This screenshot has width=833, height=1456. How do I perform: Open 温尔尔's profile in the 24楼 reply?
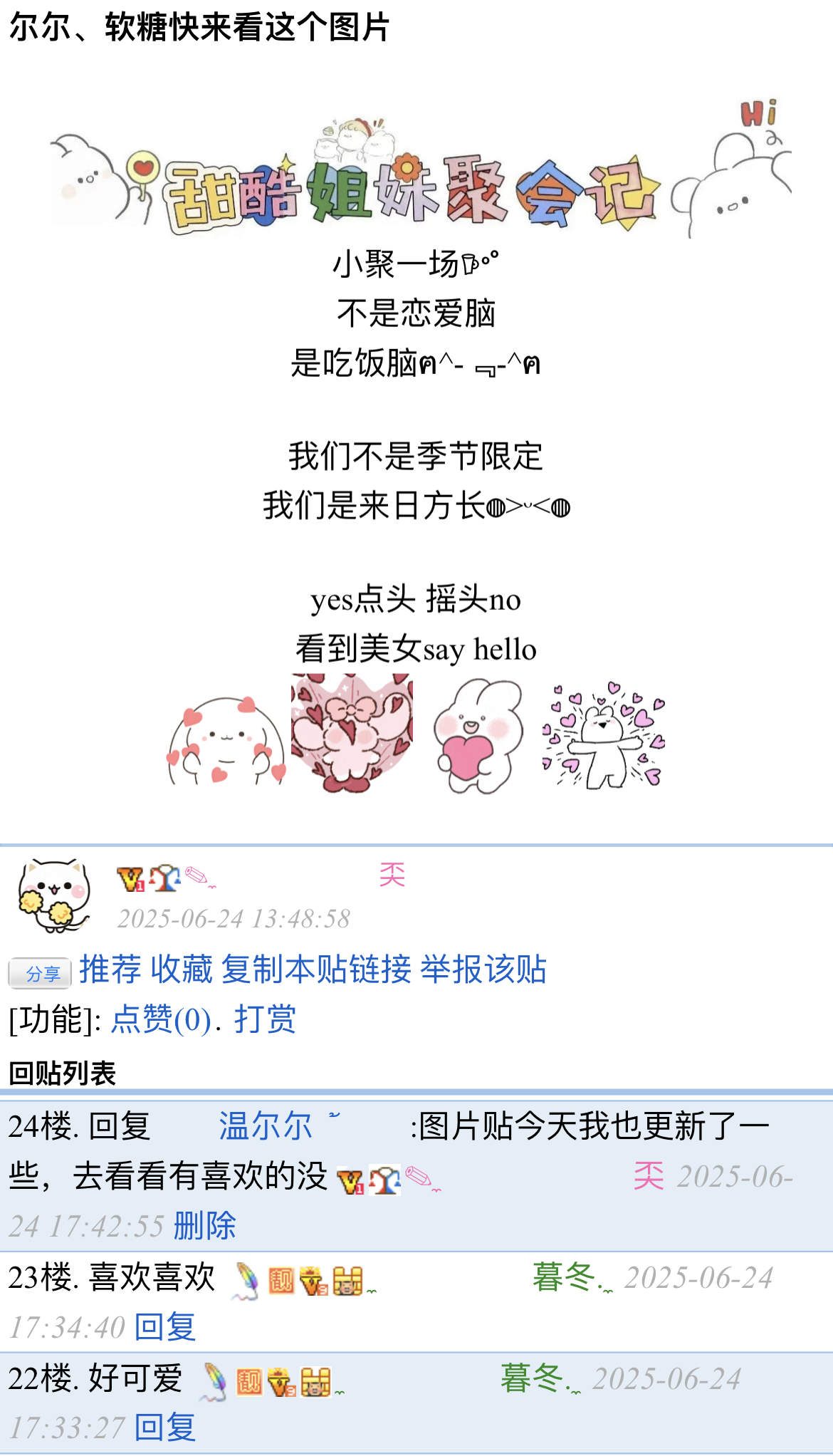pyautogui.click(x=265, y=1126)
